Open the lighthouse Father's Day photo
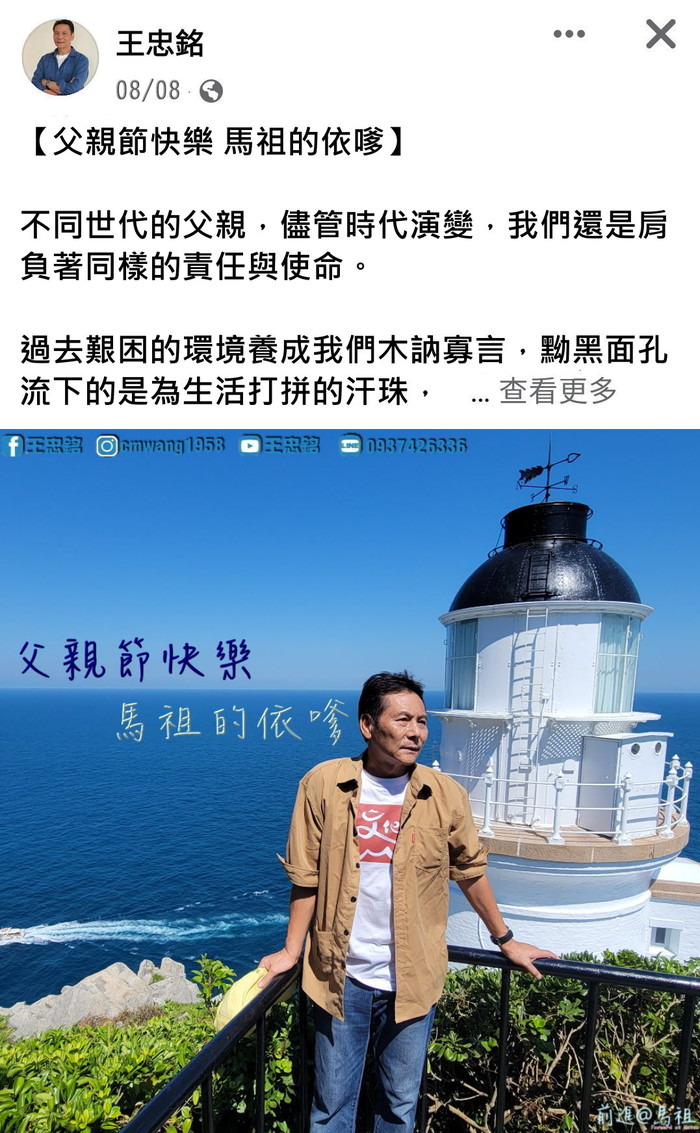 point(350,781)
